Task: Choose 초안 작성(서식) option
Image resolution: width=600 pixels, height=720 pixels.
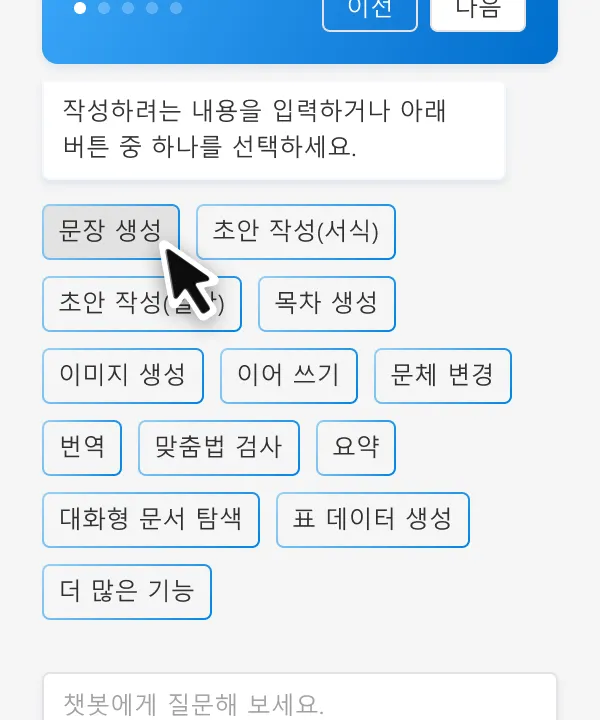Action: (295, 231)
